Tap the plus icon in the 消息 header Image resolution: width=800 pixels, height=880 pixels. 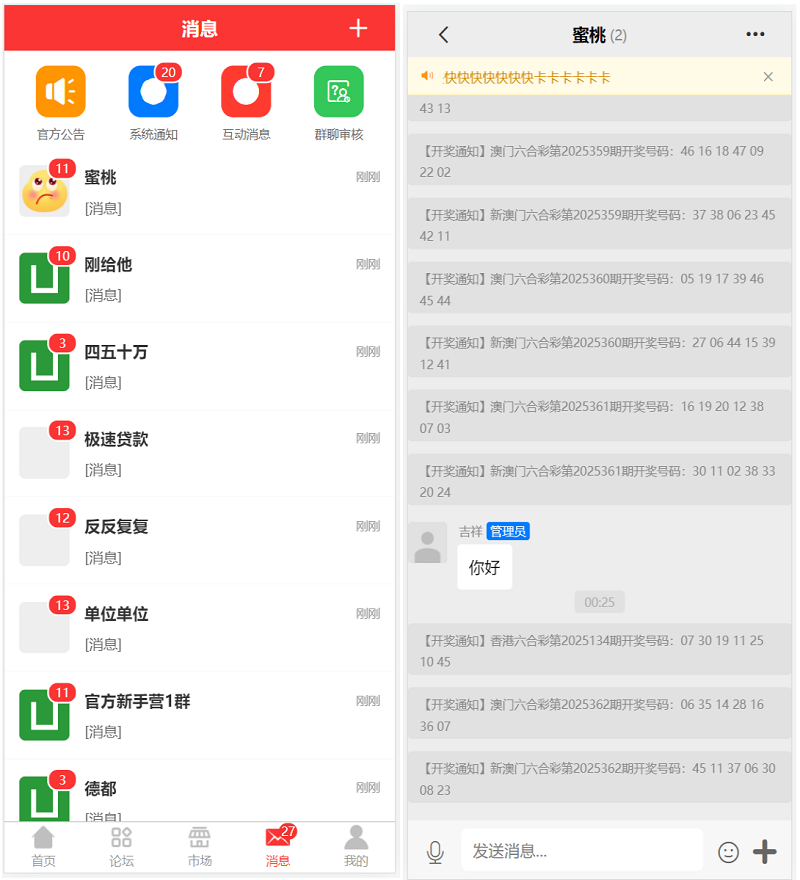358,28
